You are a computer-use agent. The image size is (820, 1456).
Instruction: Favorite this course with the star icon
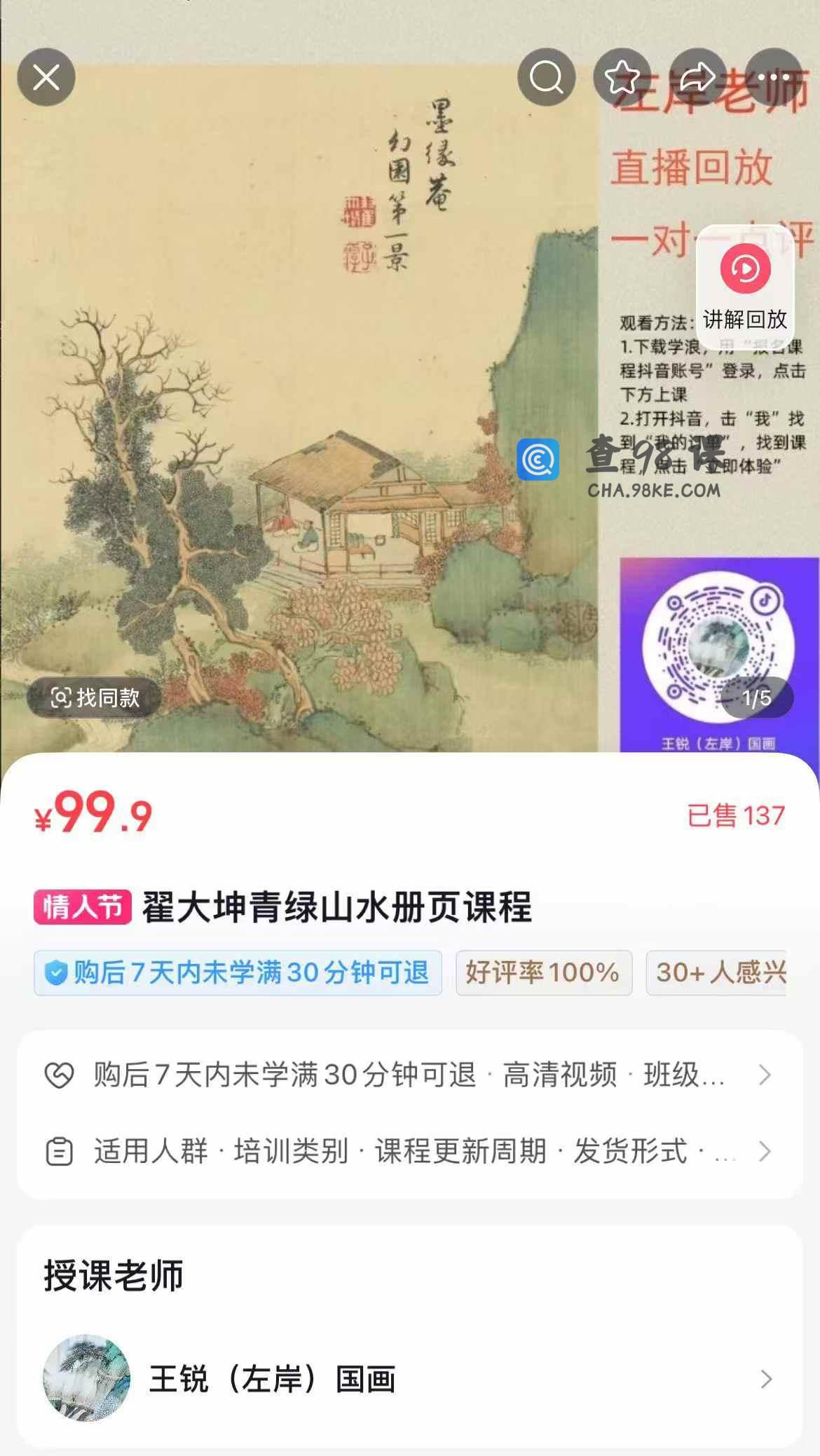coord(622,77)
